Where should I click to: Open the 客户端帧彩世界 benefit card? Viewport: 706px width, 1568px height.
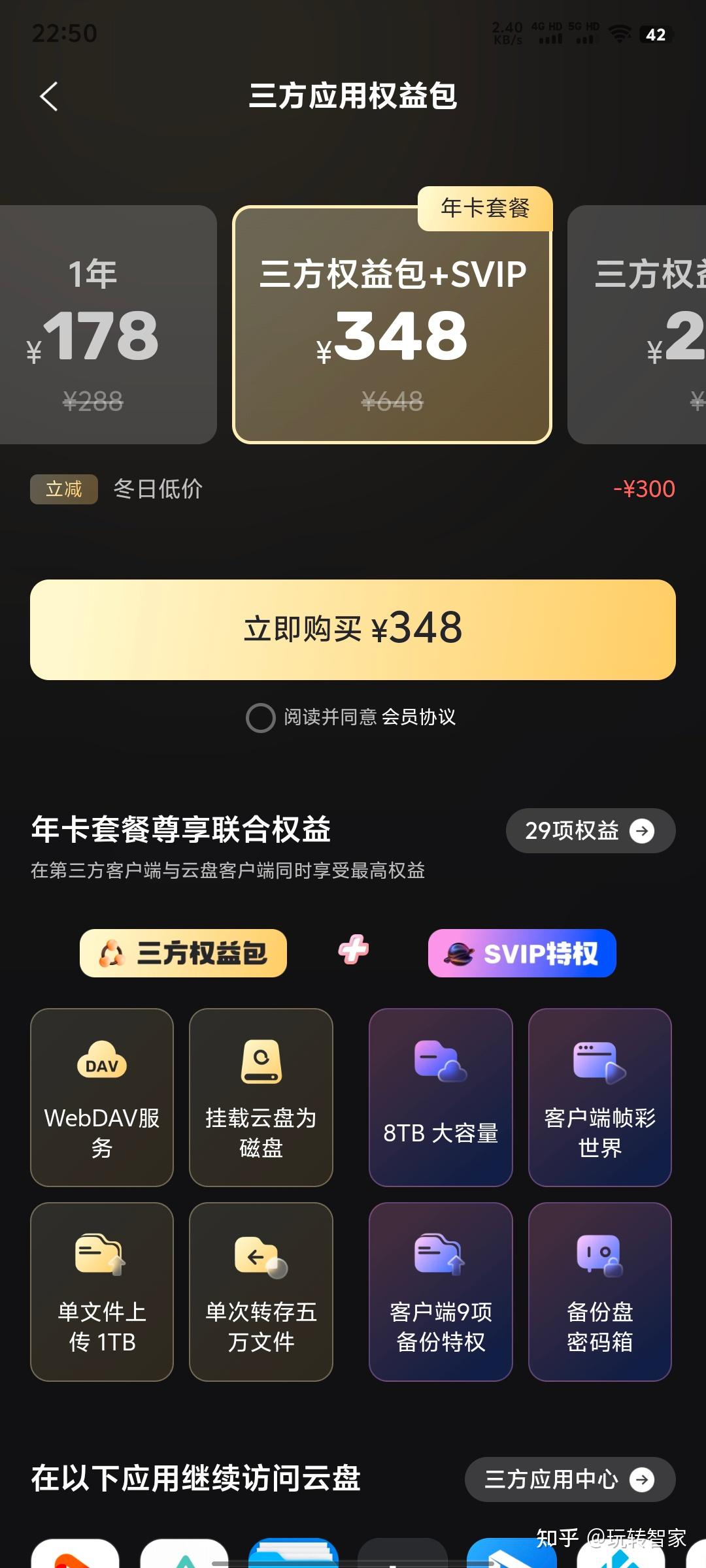pos(599,1097)
